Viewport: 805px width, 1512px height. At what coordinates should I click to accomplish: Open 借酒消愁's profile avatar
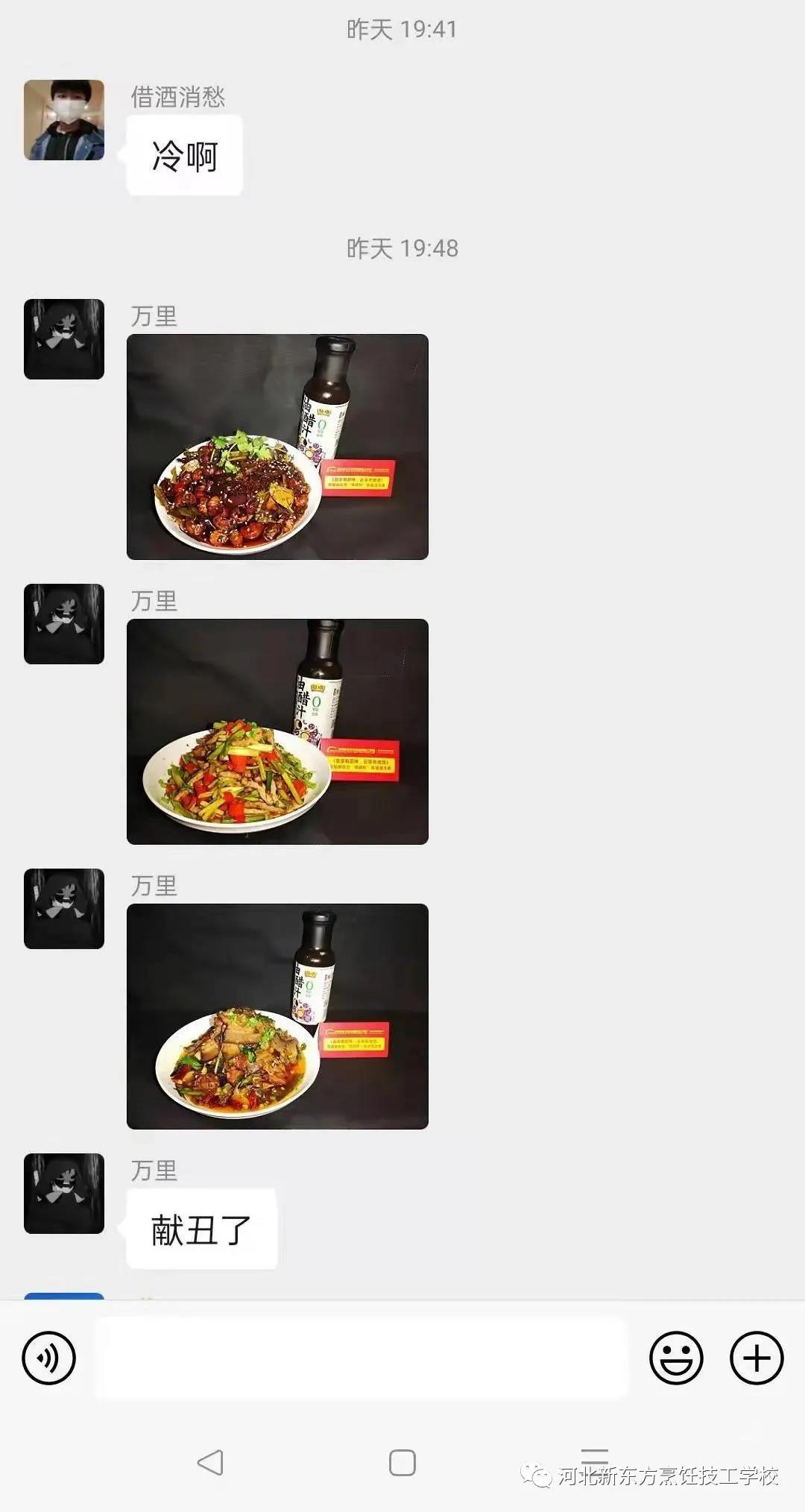tap(64, 120)
